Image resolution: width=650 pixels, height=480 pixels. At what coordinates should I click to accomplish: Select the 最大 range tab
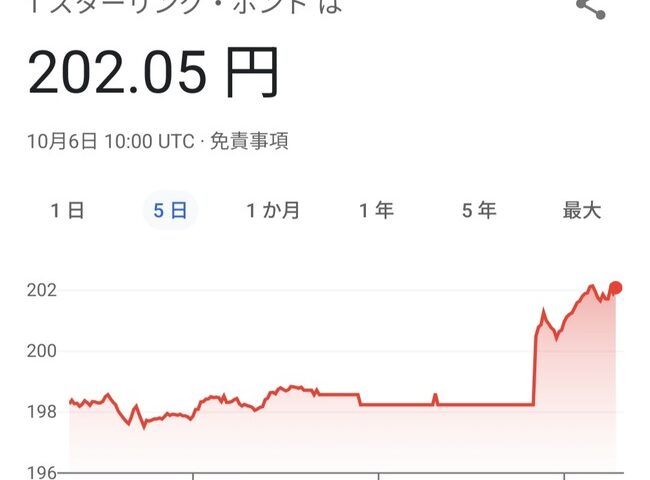(x=582, y=210)
